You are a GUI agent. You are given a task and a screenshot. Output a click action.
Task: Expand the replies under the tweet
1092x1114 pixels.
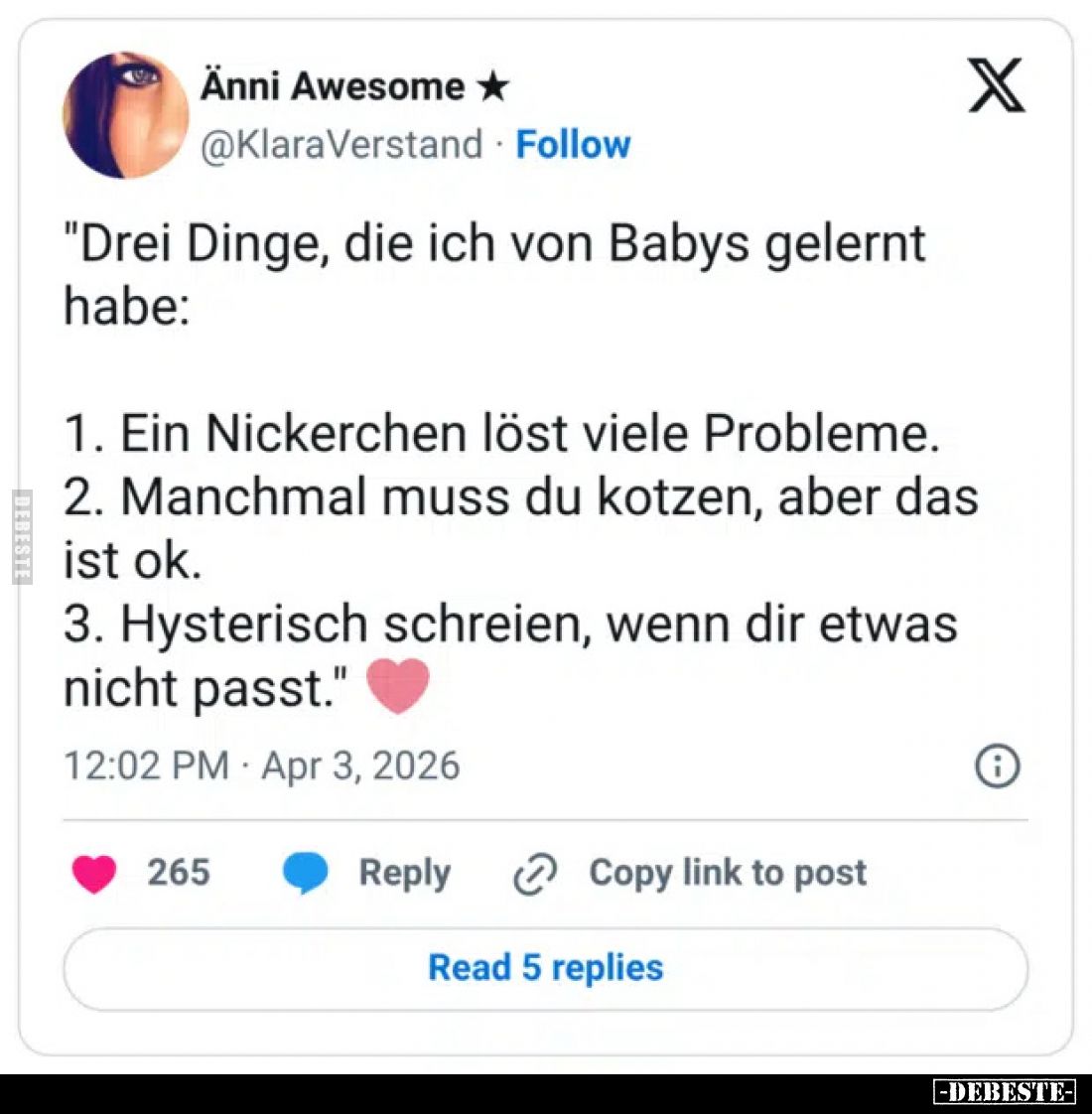click(544, 967)
